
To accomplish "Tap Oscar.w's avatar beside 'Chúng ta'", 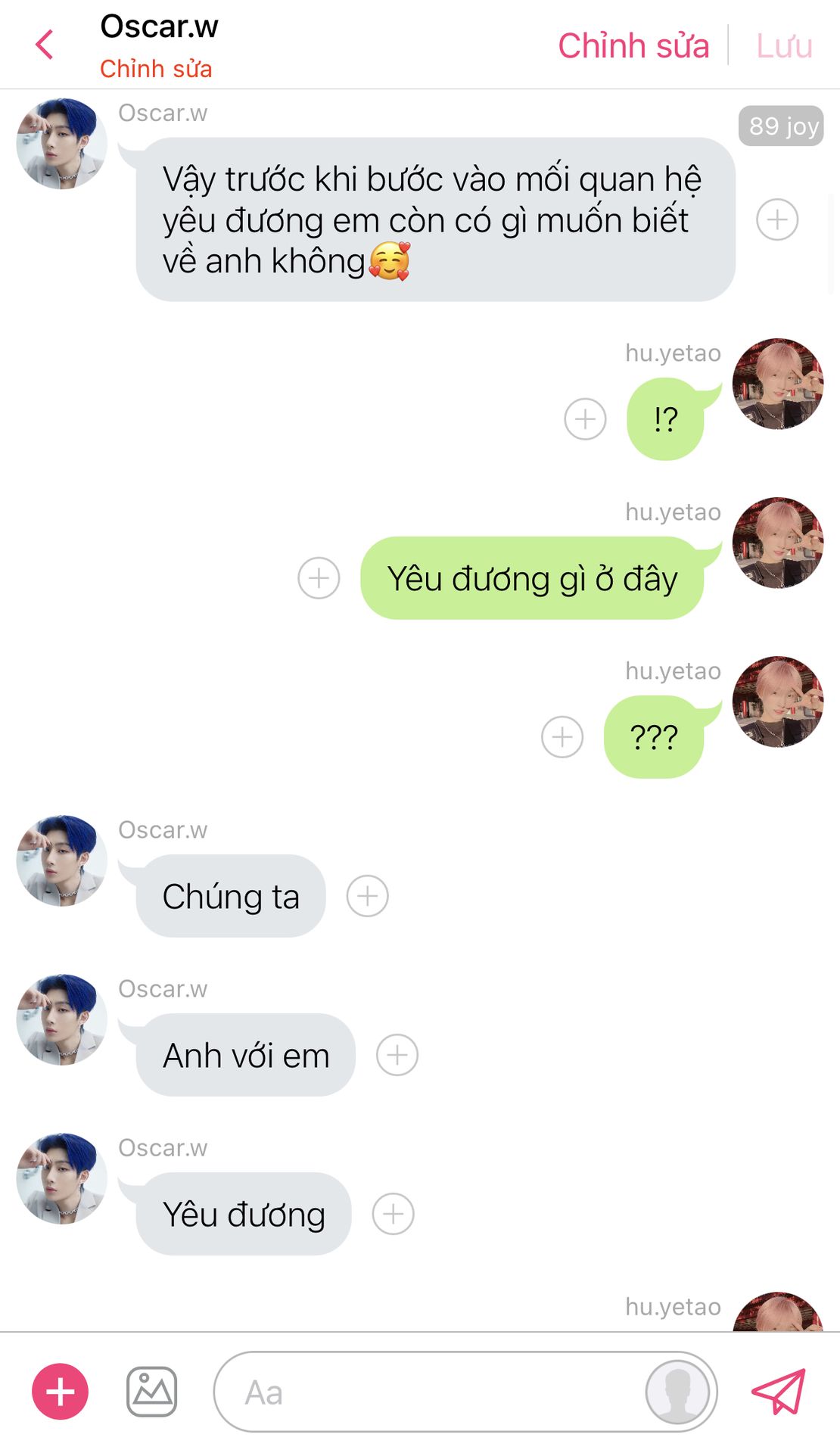I will [x=61, y=860].
